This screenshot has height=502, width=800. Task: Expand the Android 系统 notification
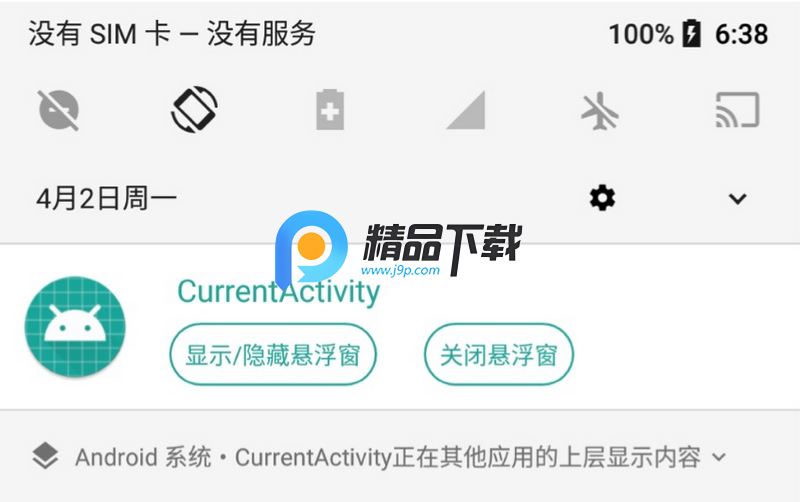[718, 458]
